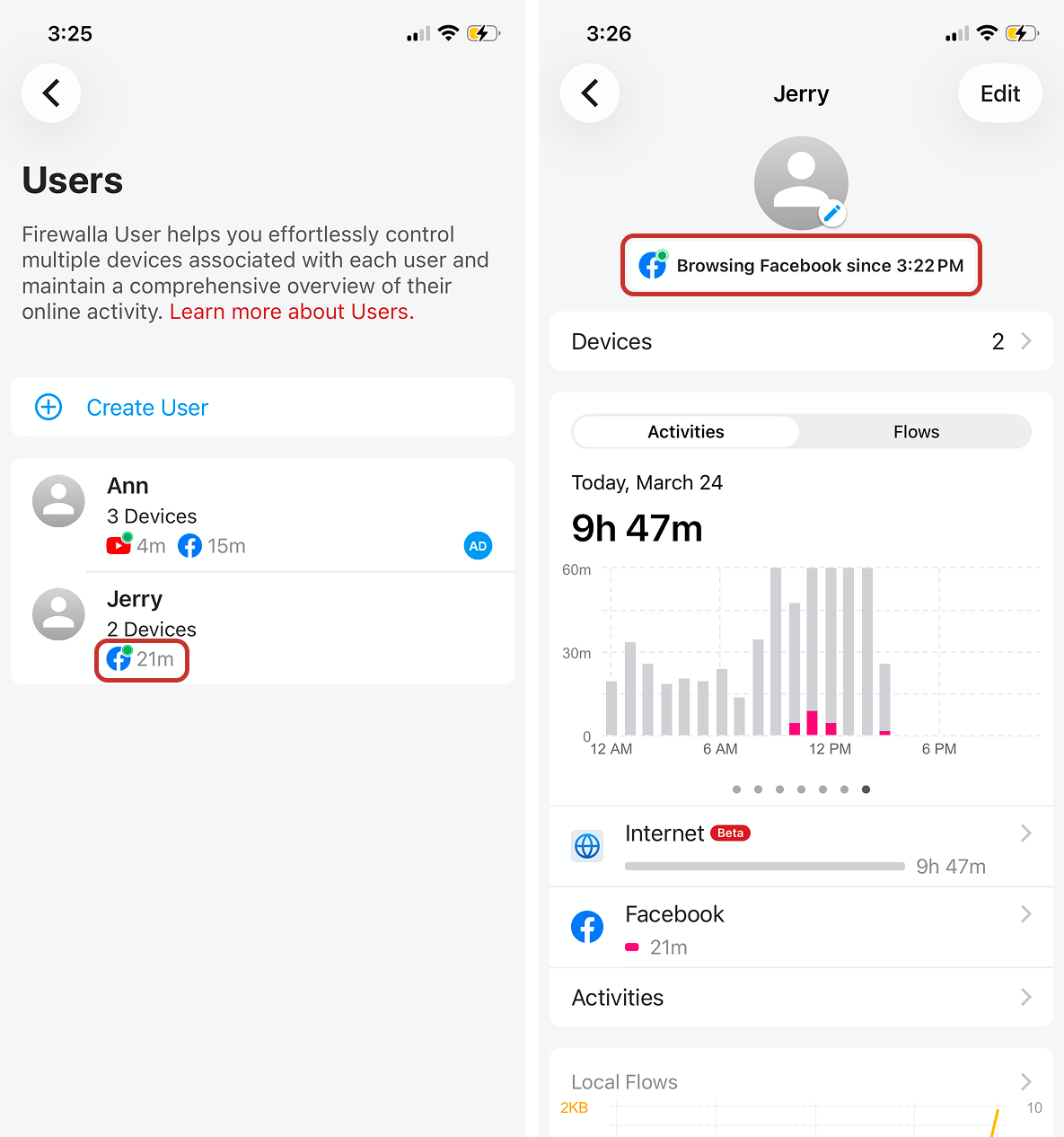Create a new user
The image size is (1064, 1137).
(x=147, y=408)
